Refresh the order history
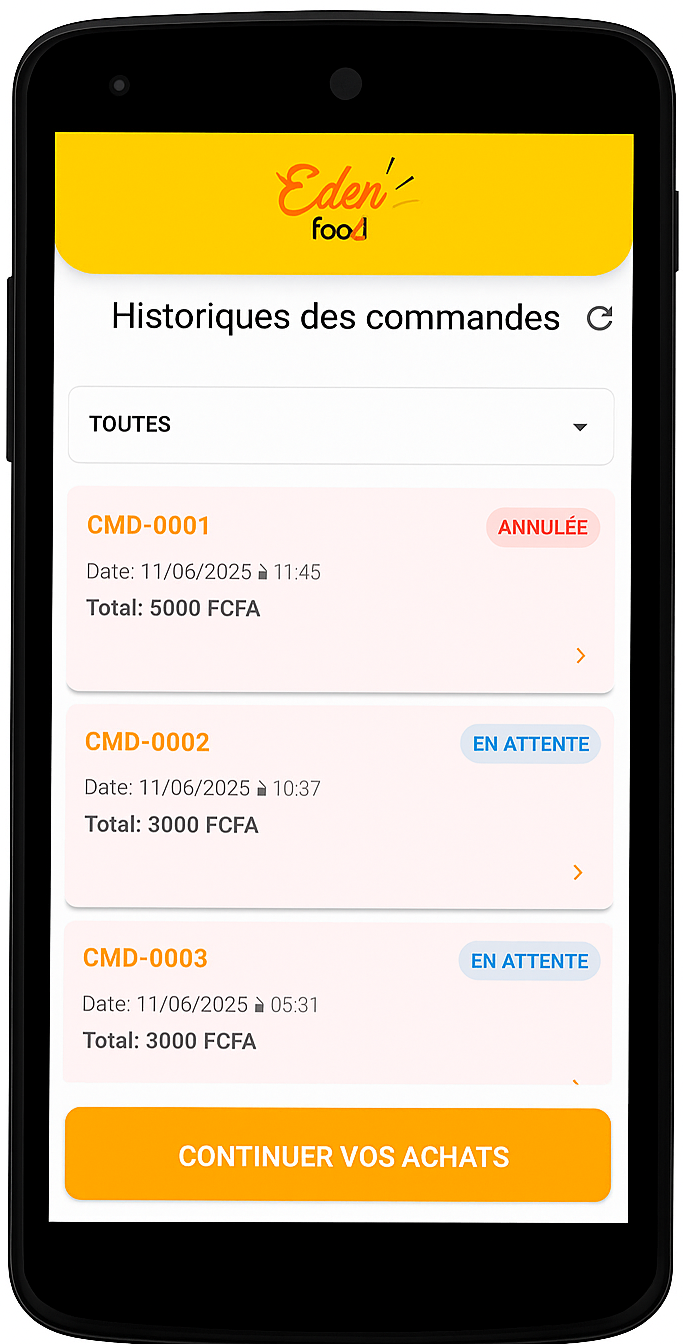The height and width of the screenshot is (1344, 683). 599,319
